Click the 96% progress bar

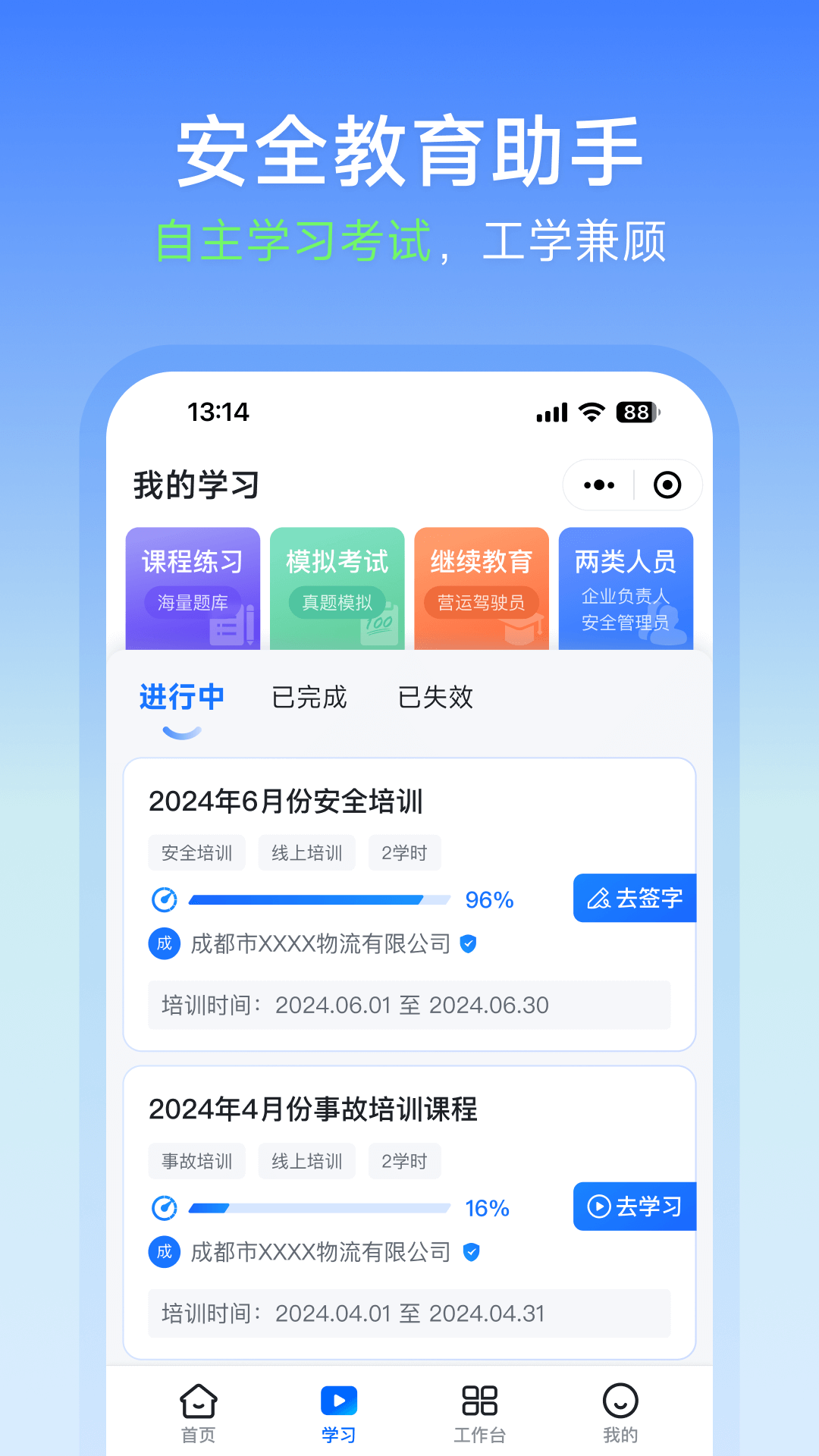pyautogui.click(x=318, y=899)
